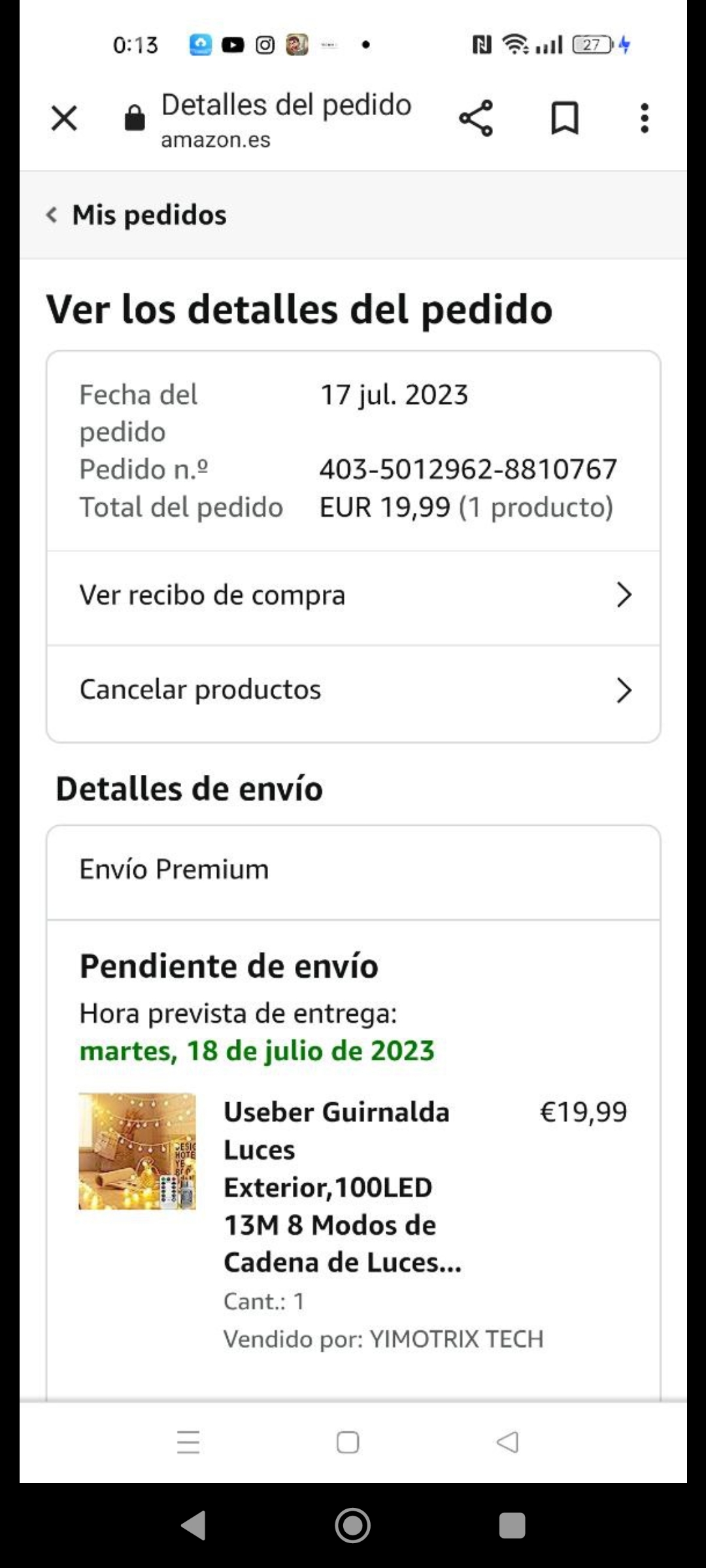Viewport: 706px width, 1568px height.
Task: Select Cancelar productos
Action: click(x=353, y=691)
